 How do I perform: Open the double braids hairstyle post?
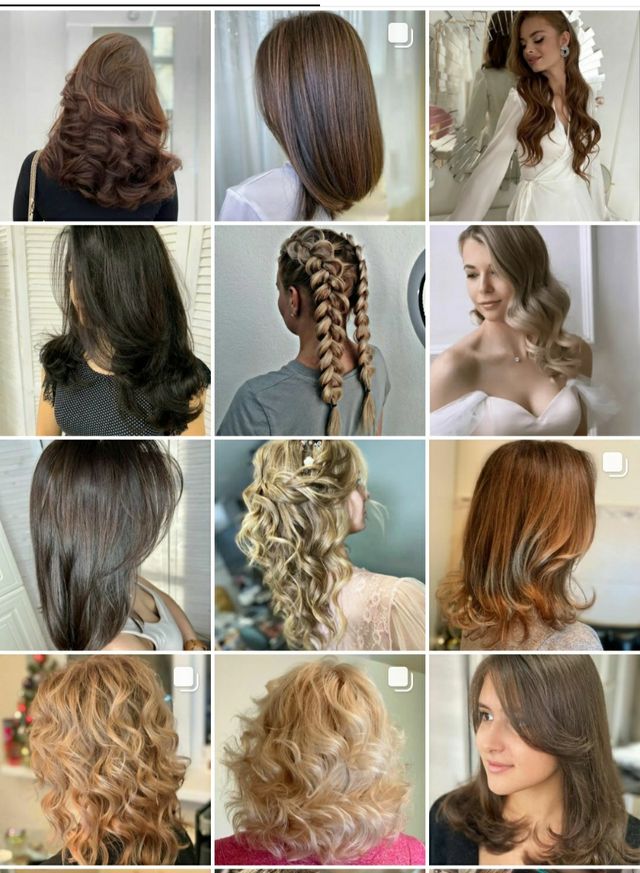coord(319,330)
